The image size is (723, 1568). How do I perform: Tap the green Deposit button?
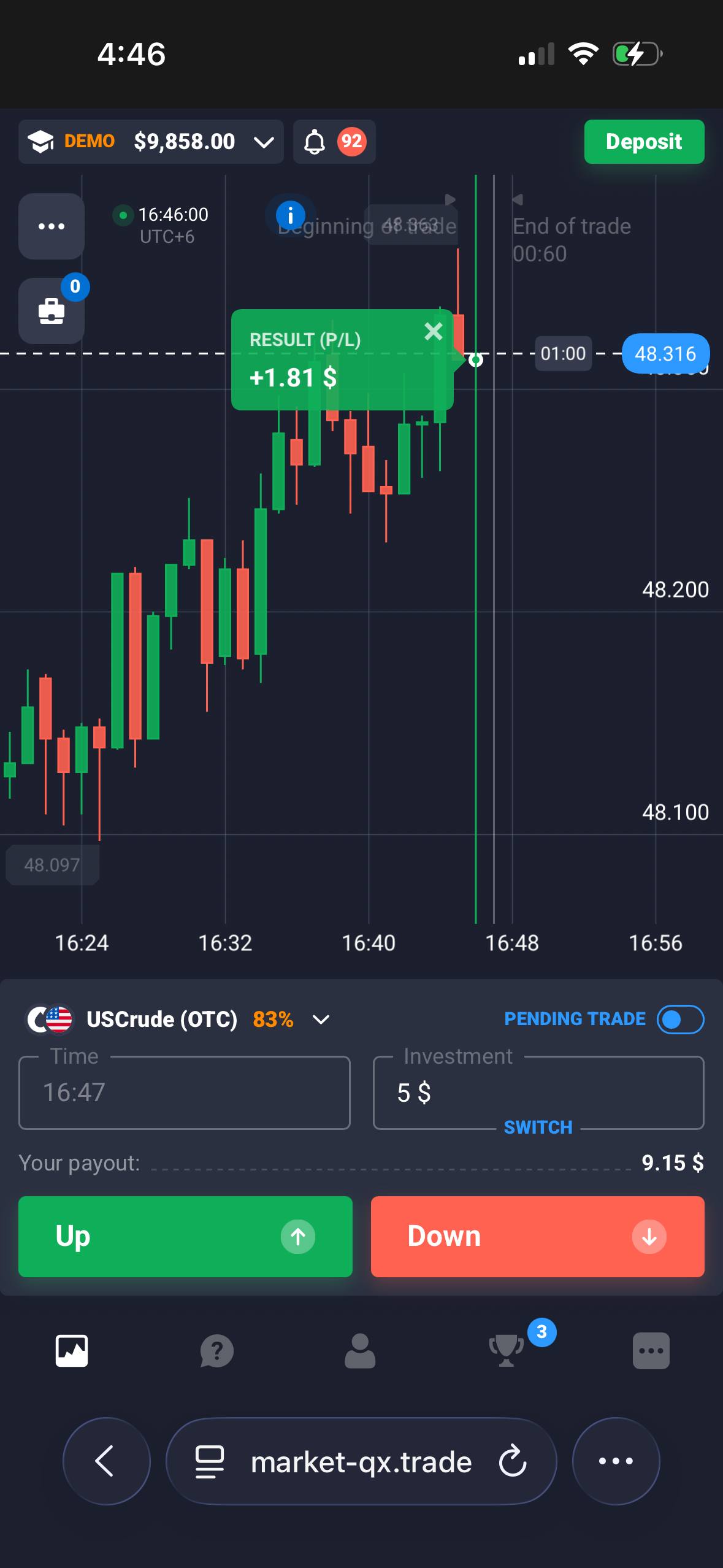point(643,142)
